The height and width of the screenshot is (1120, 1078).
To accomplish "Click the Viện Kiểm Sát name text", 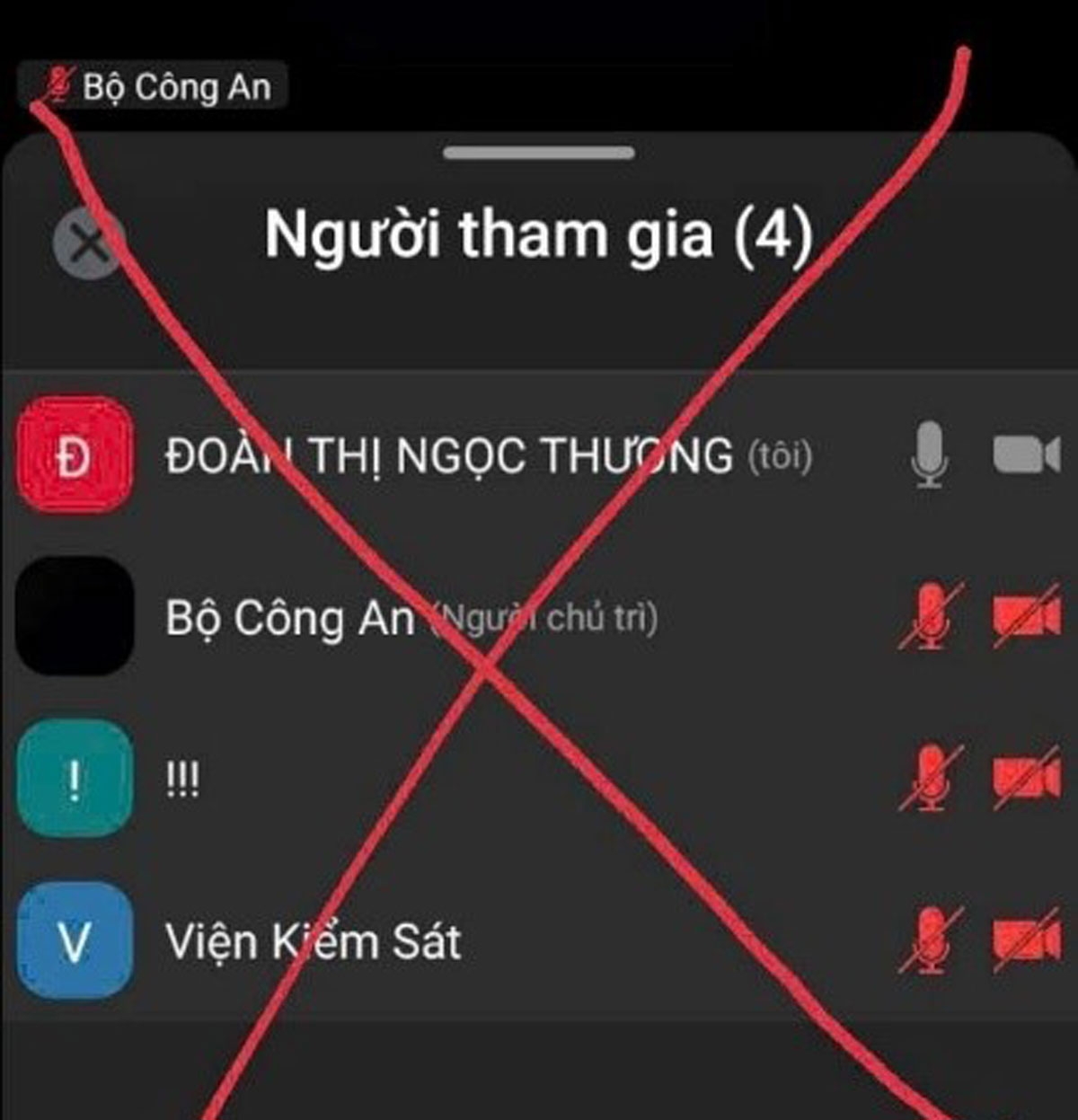I will pos(313,941).
